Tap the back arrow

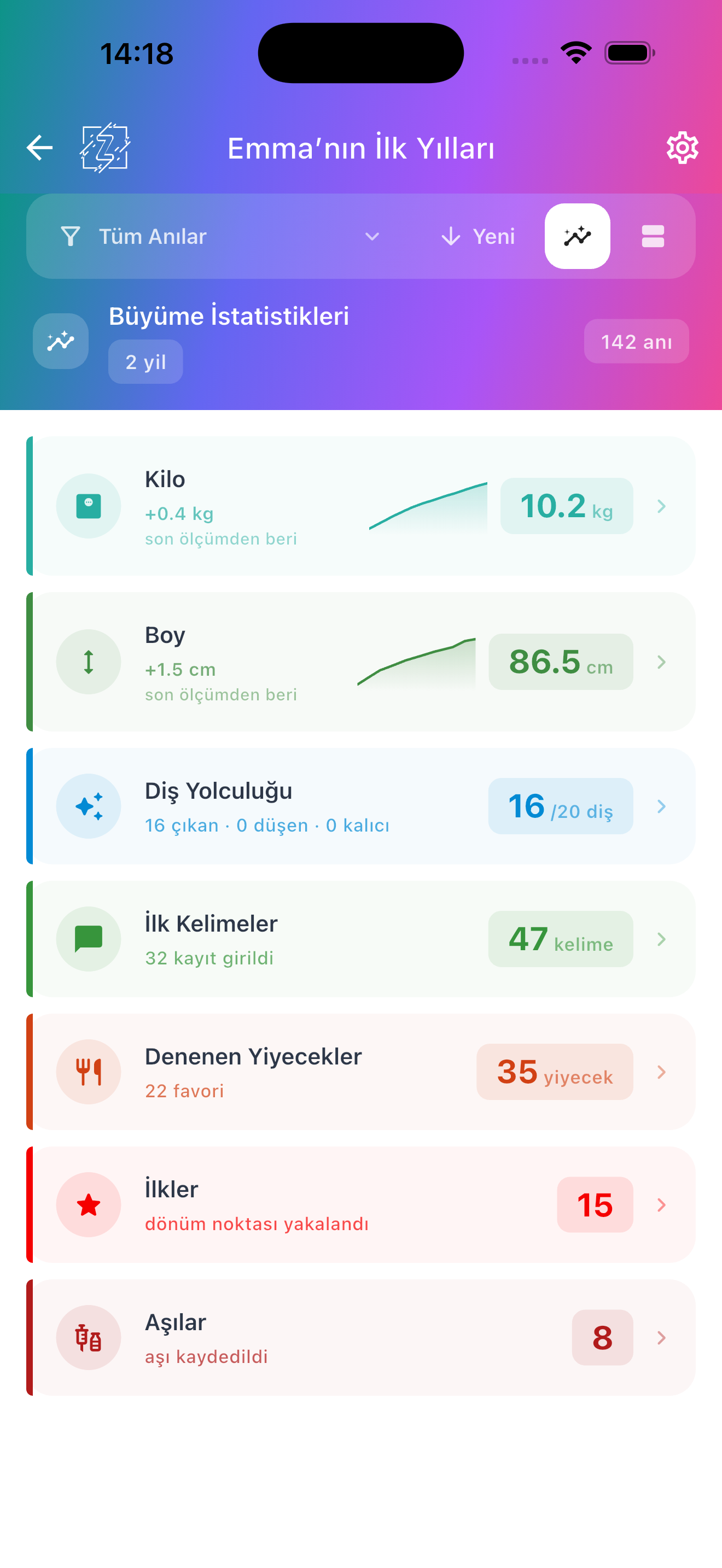(x=39, y=147)
